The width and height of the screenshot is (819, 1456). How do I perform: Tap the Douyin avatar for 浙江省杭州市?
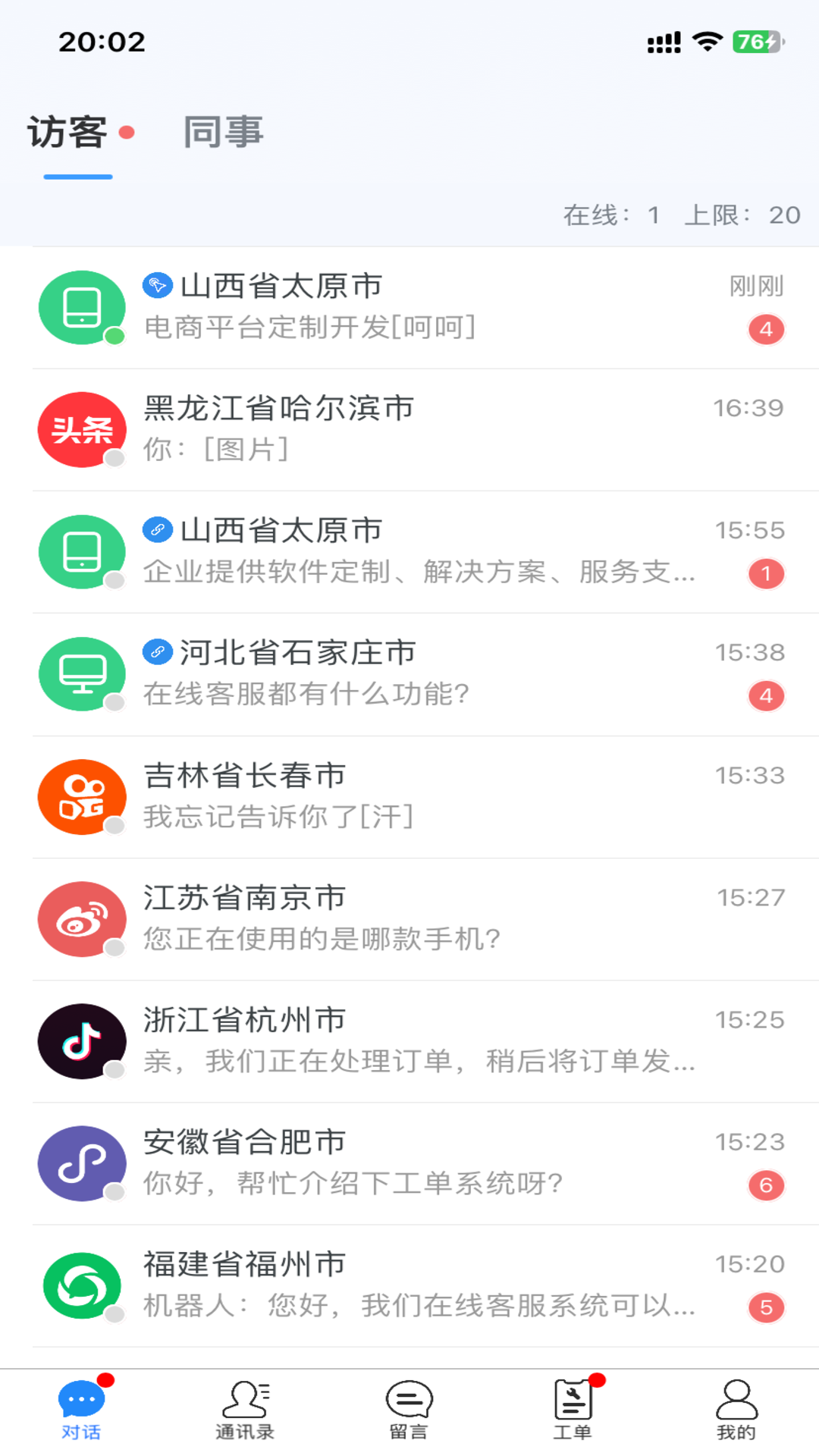click(81, 1041)
